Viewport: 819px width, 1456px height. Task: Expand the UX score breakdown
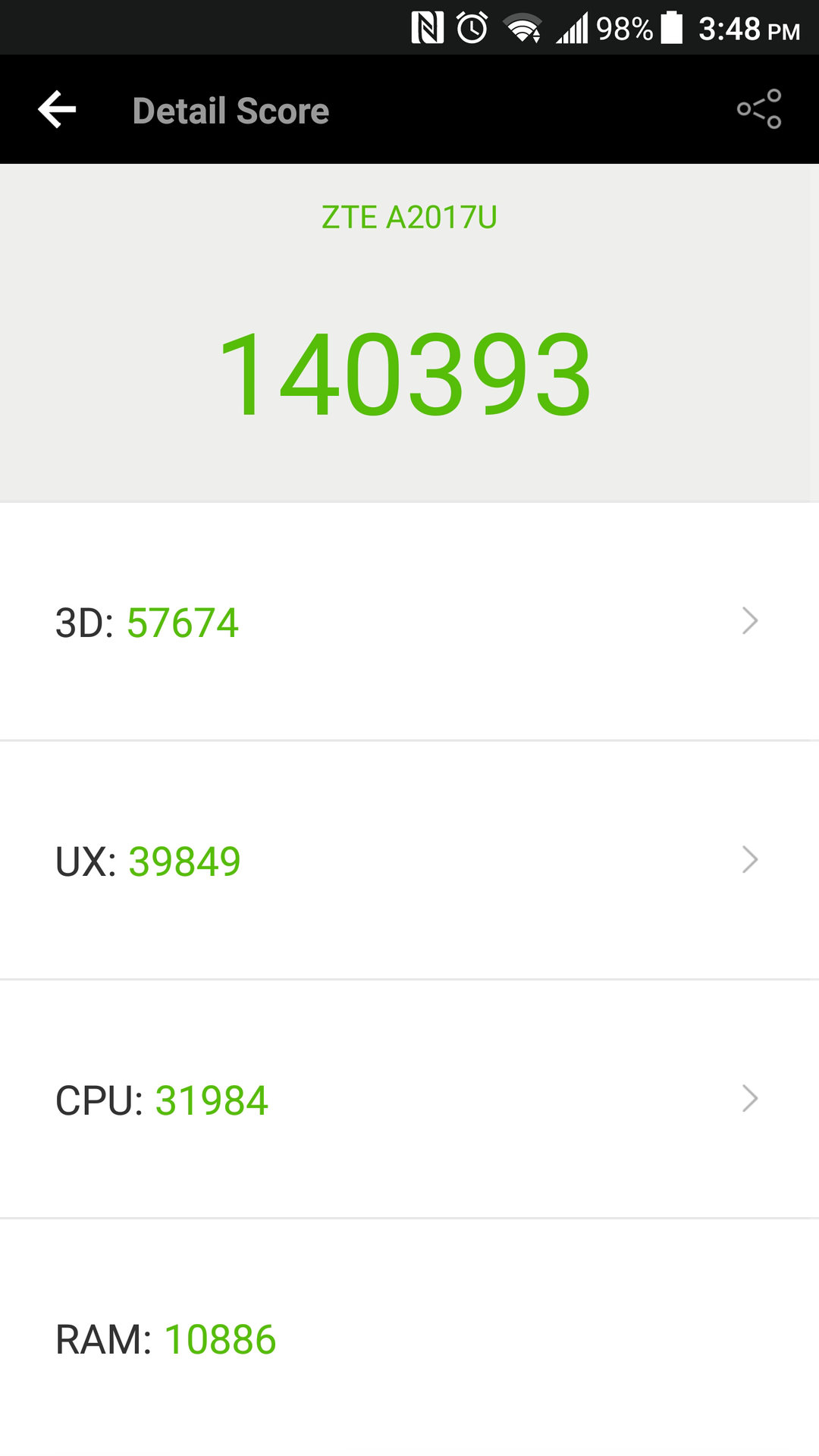coord(409,861)
